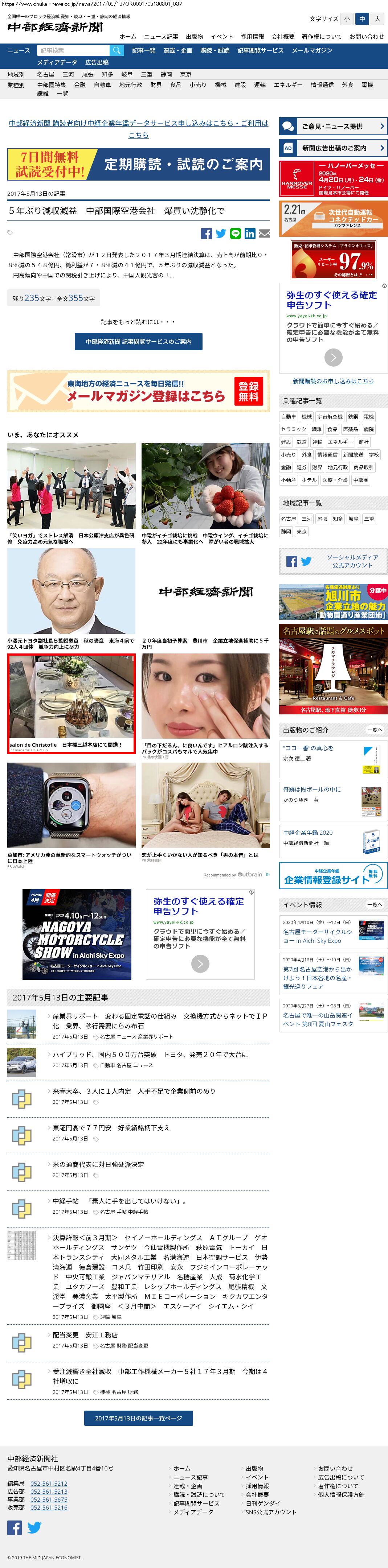Share article via LINE
Screen dimensions: 388x1568
click(x=236, y=234)
